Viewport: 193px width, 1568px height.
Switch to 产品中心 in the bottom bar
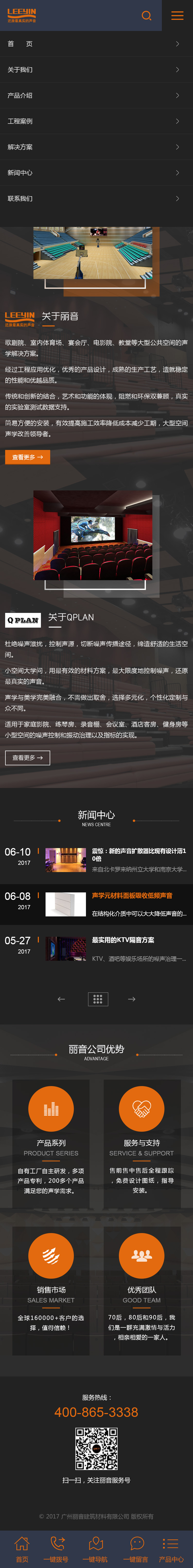coord(171,1549)
